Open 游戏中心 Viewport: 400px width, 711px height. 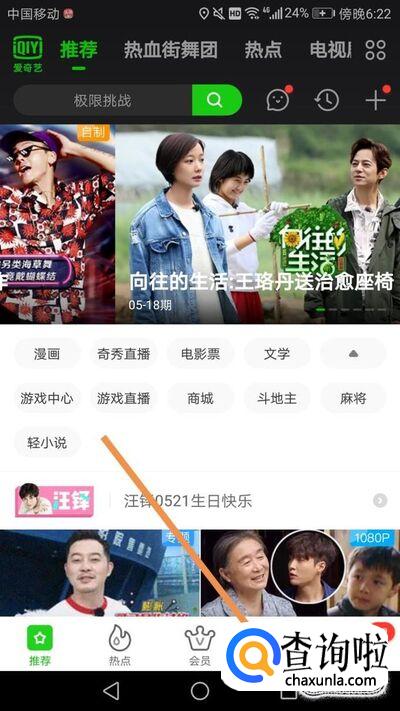click(x=47, y=398)
